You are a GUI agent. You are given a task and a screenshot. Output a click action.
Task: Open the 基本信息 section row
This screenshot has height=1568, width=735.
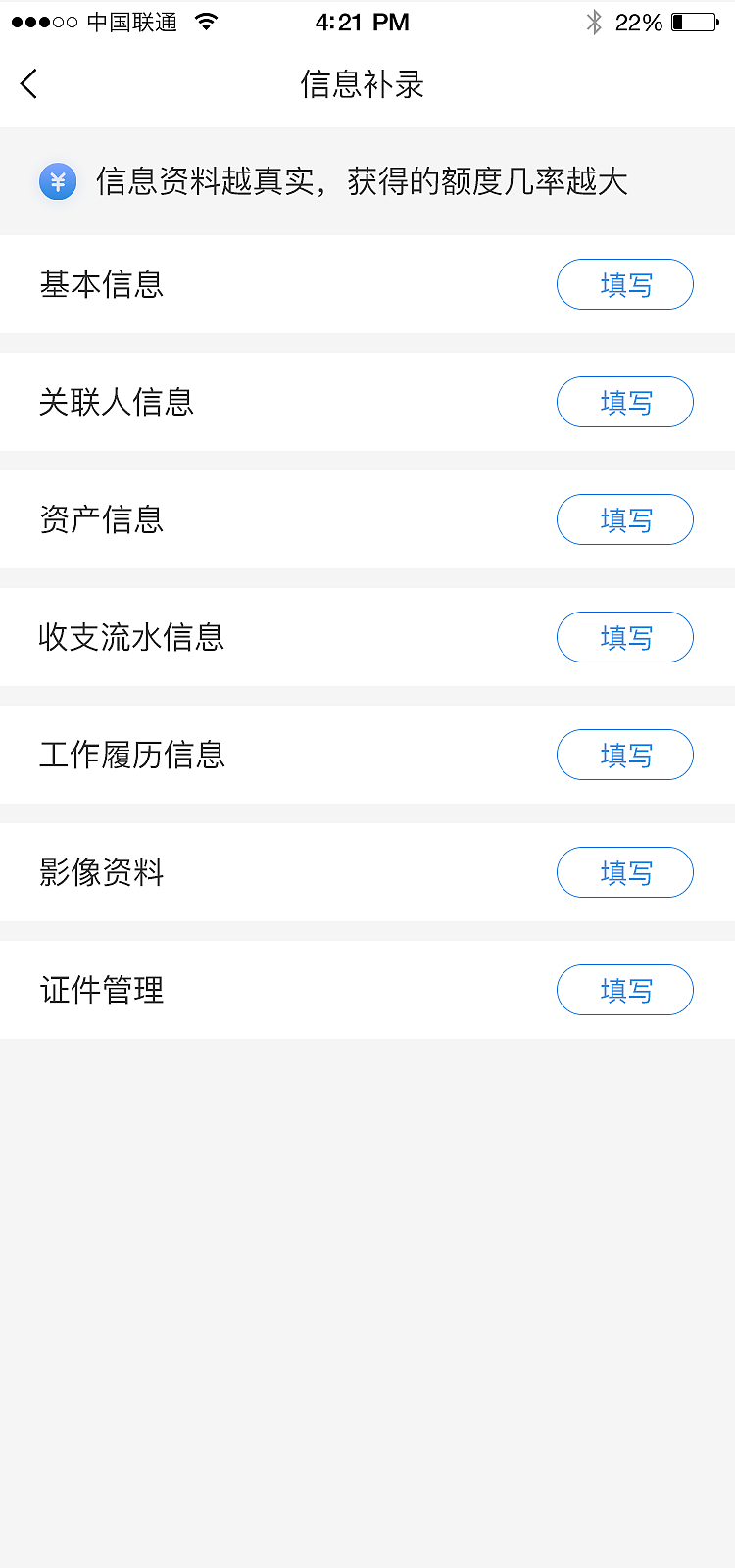pos(196,284)
